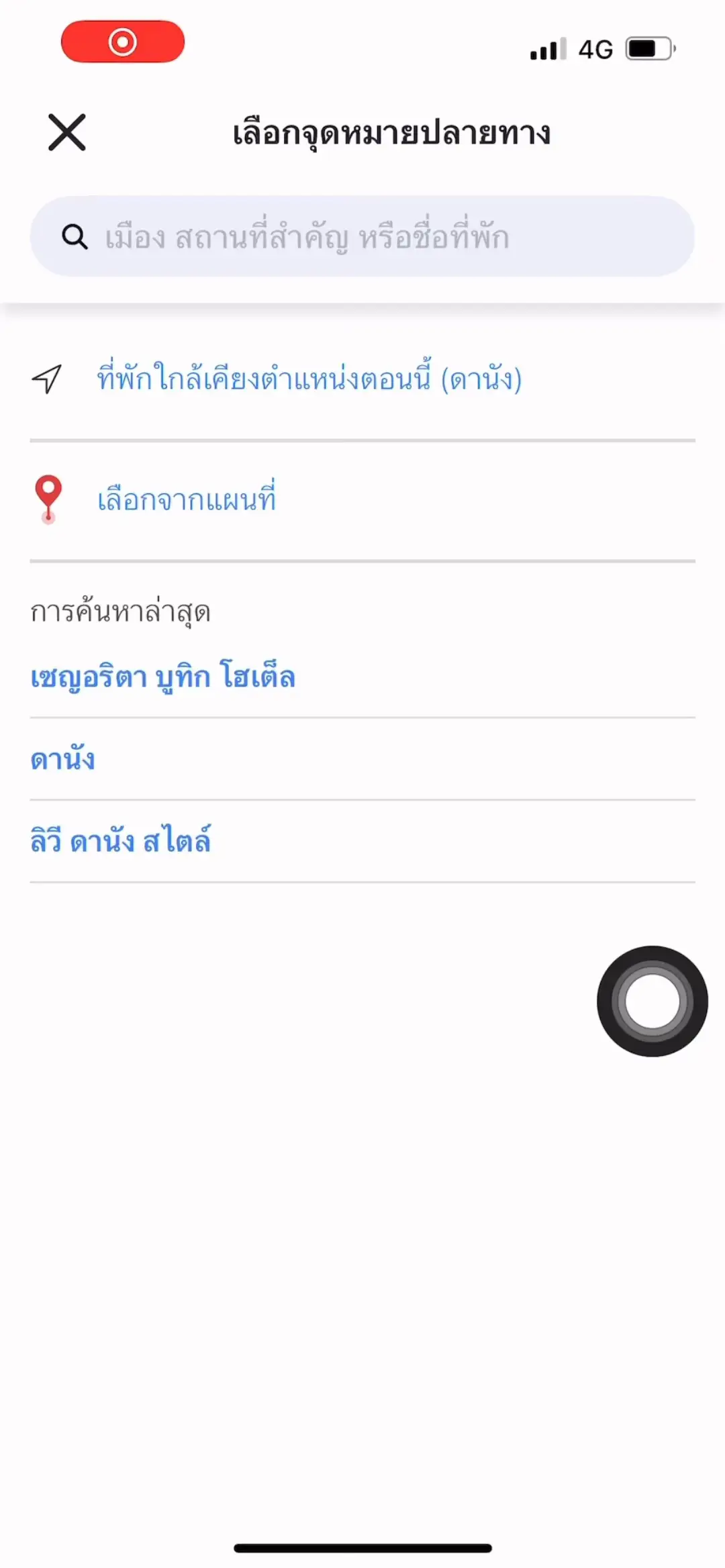Viewport: 725px width, 1568px height.
Task: Select 'ที่พักใกล้เคียงตำแหน่งตอนนี้ (ดานัง)' option
Action: 309,378
